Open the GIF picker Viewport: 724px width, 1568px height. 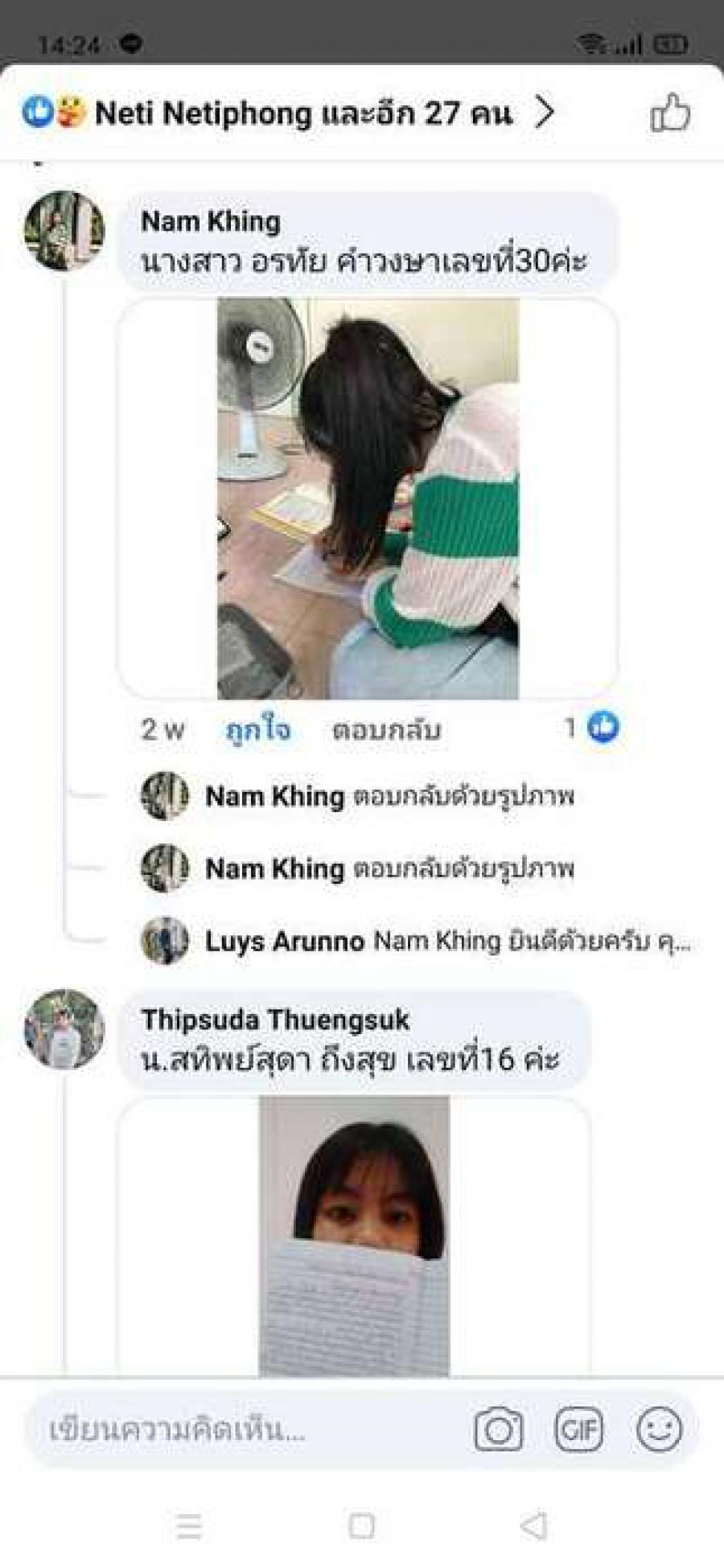[579, 1429]
